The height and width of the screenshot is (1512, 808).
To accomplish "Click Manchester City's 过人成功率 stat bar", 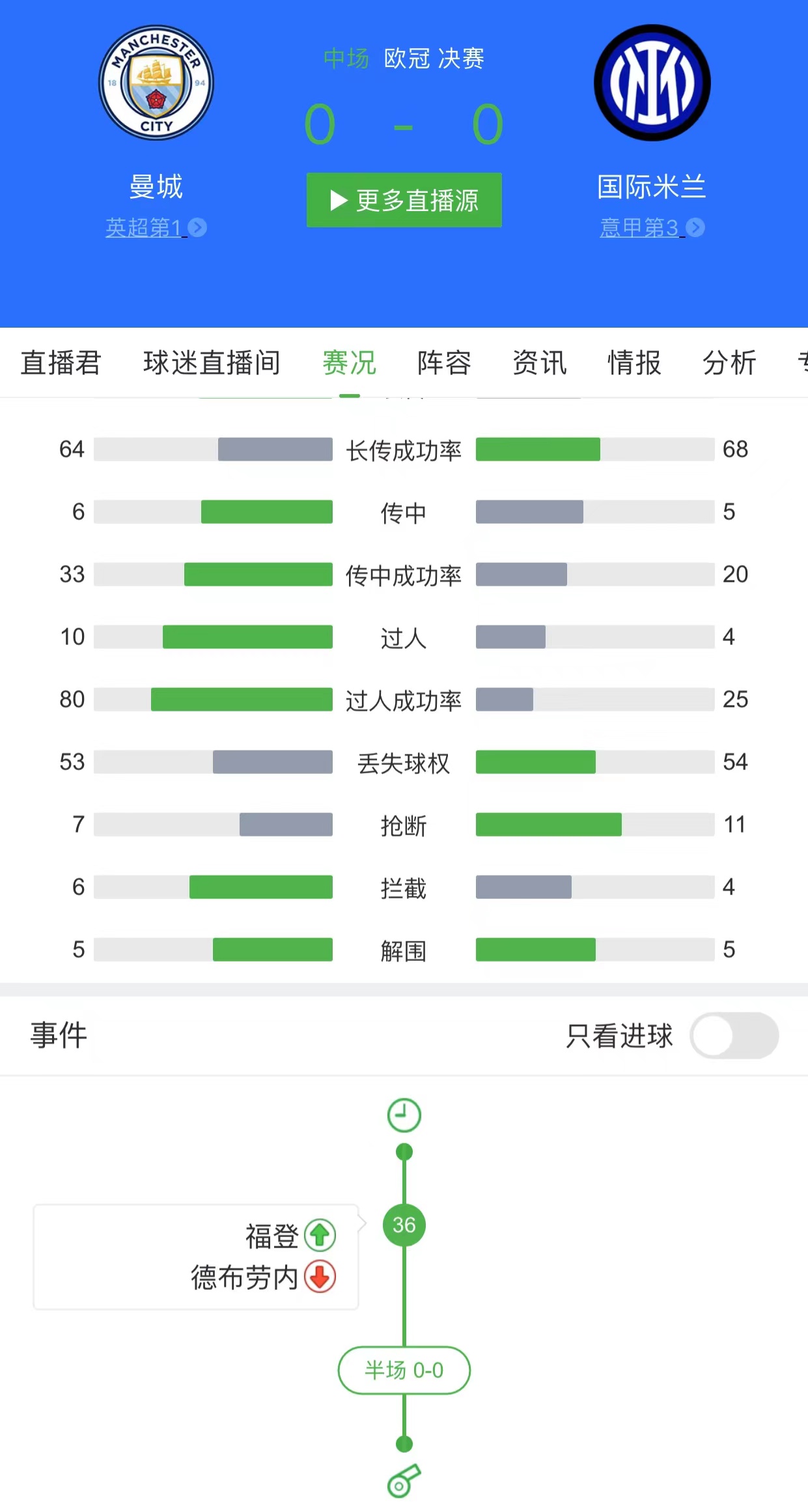I will point(241,699).
